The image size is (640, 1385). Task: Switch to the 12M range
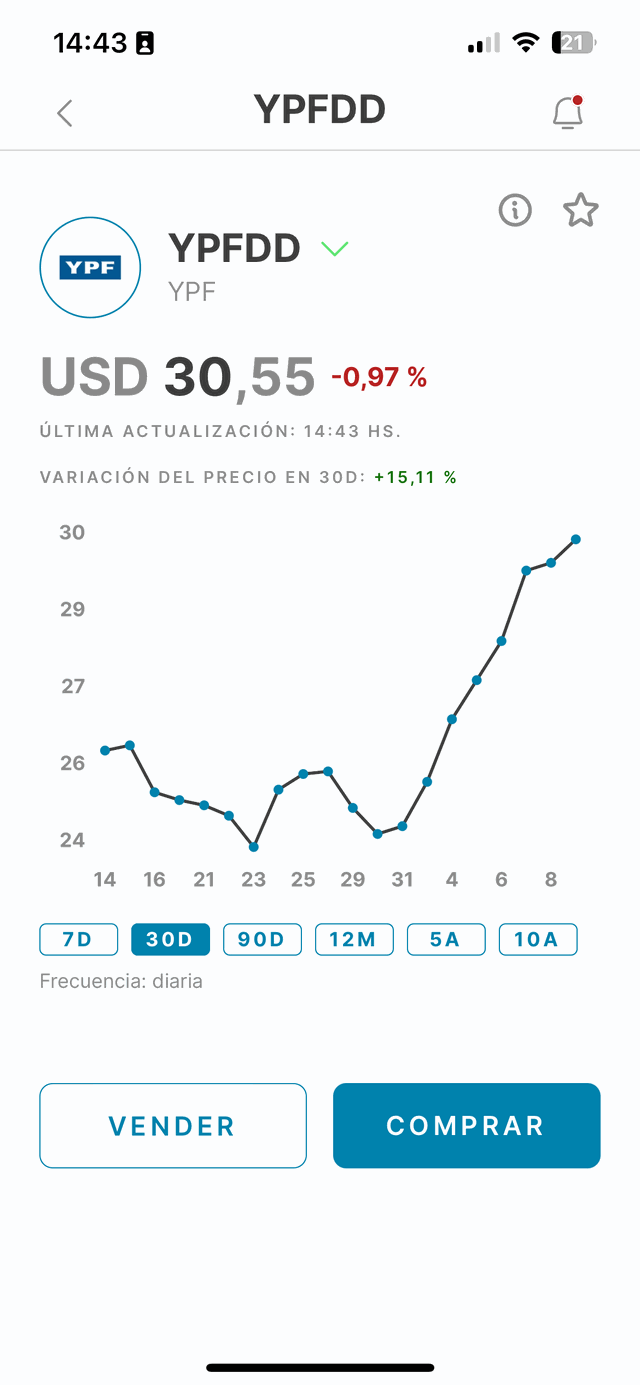tap(354, 939)
